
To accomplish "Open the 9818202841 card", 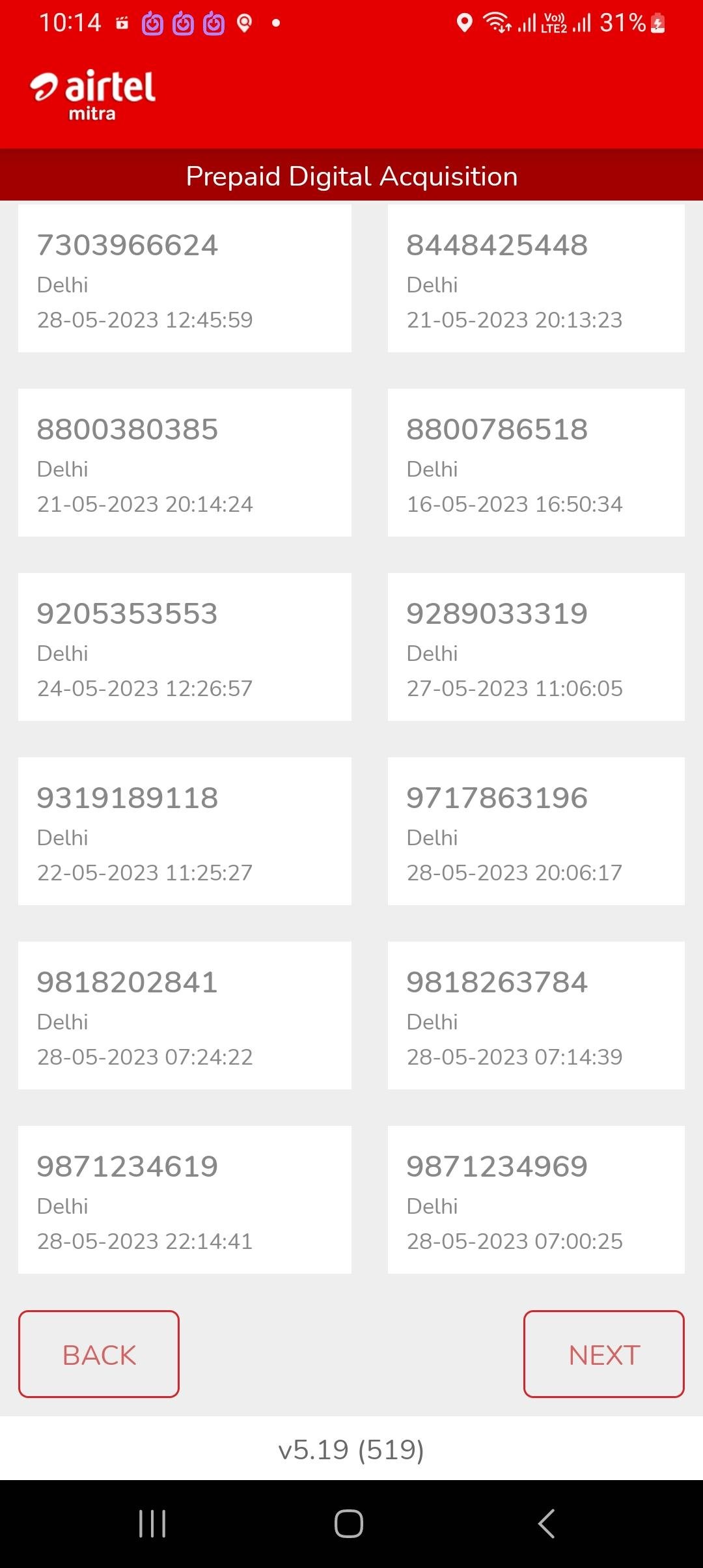I will pos(184,1016).
